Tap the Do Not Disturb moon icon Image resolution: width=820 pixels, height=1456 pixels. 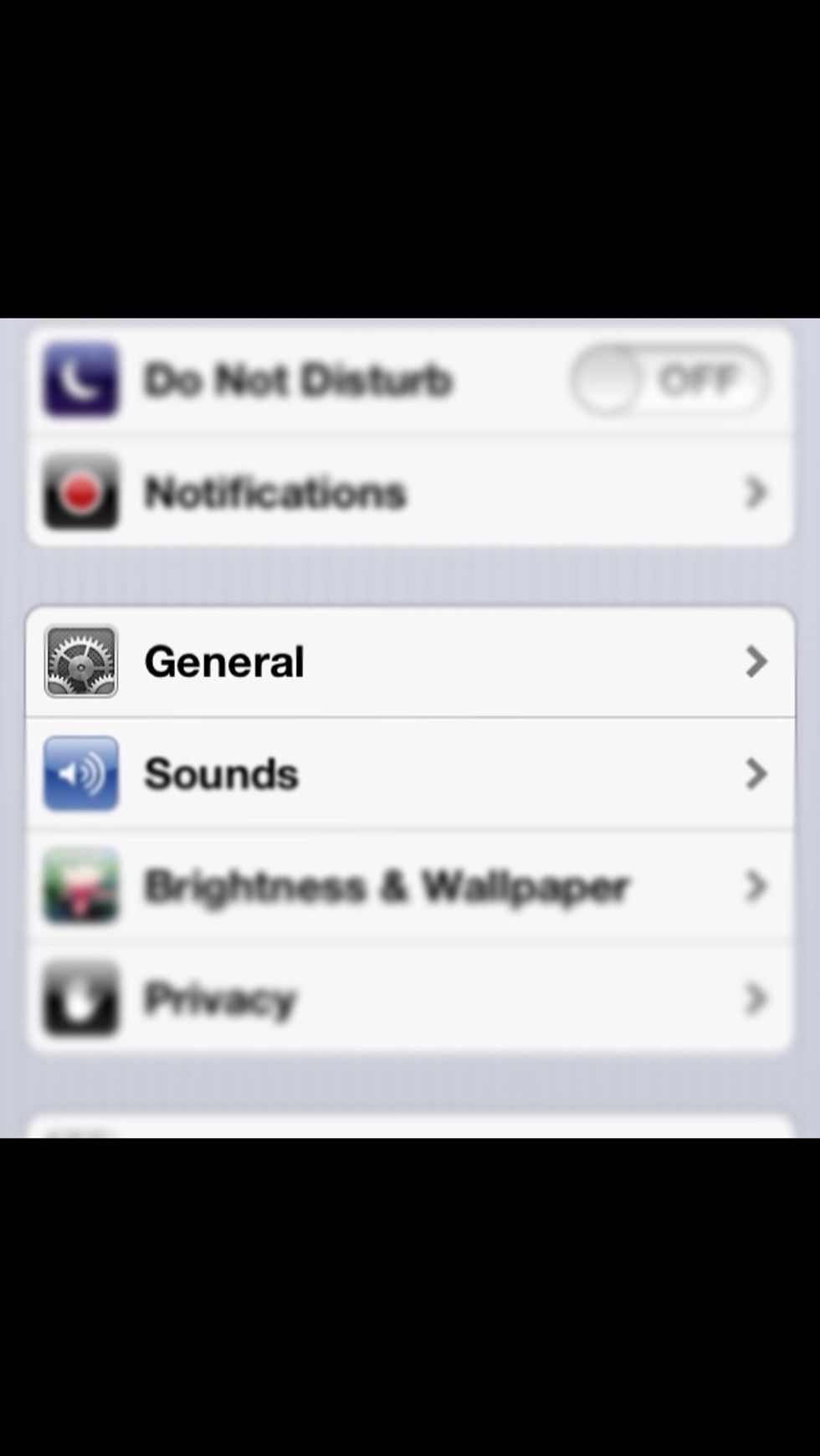(81, 381)
